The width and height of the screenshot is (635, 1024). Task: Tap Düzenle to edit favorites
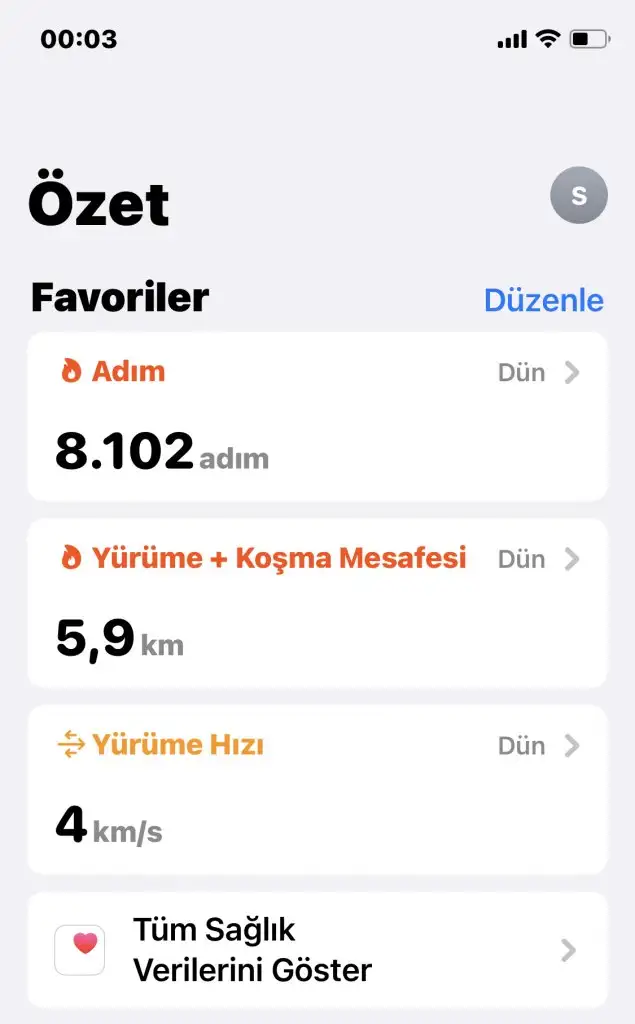(x=543, y=300)
